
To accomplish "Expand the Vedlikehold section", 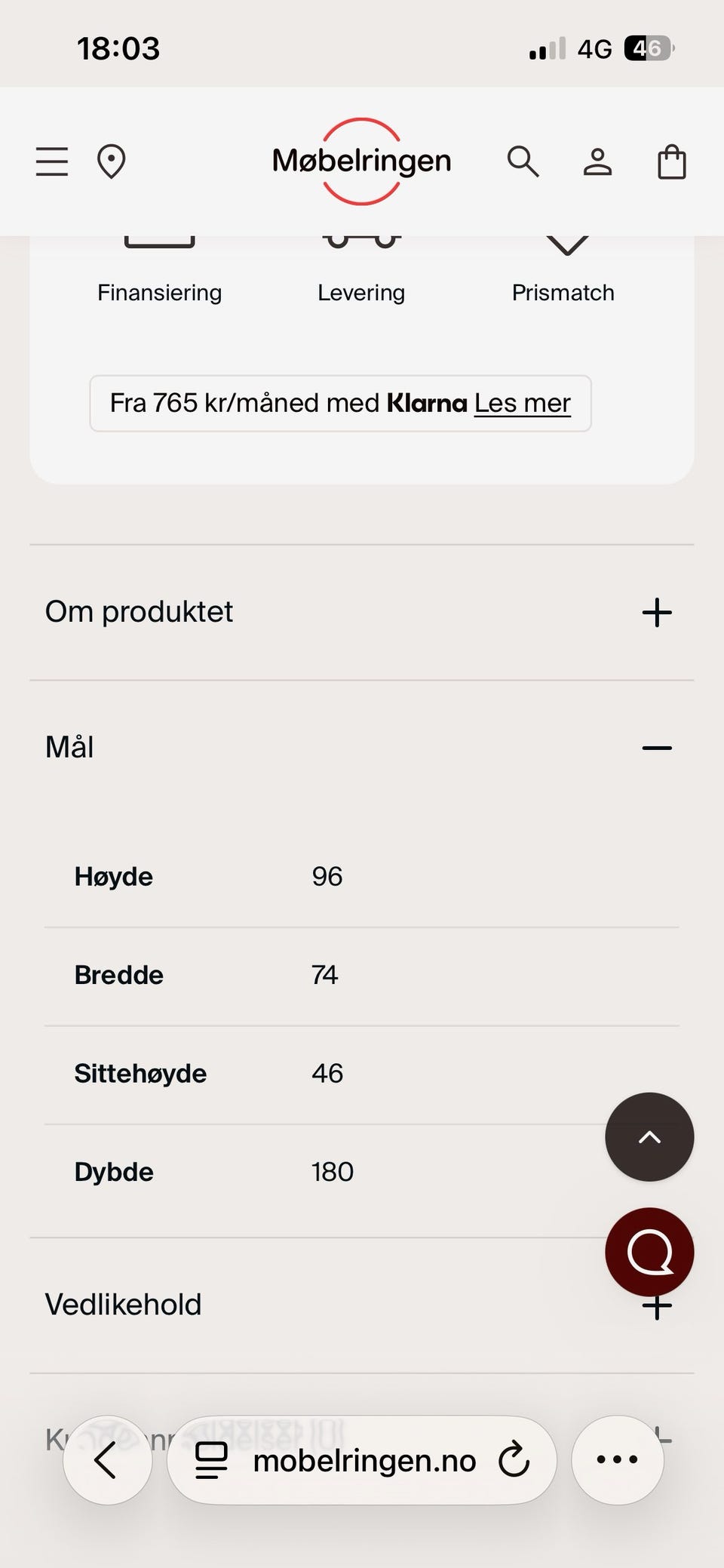I will pos(362,1305).
